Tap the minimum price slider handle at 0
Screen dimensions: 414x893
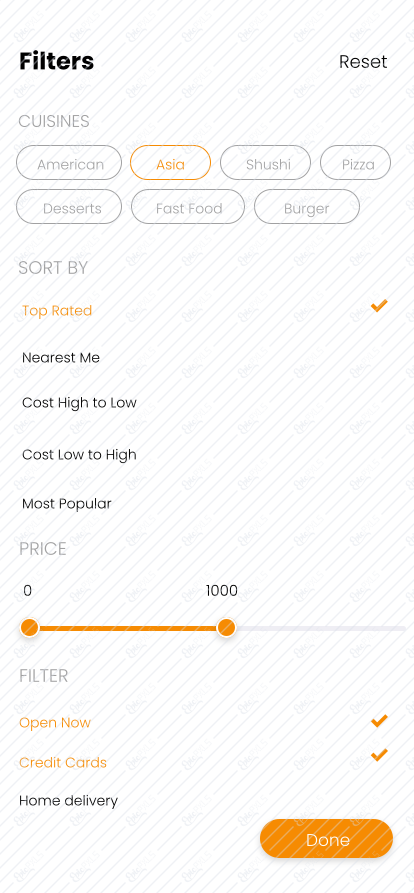pyautogui.click(x=29, y=628)
